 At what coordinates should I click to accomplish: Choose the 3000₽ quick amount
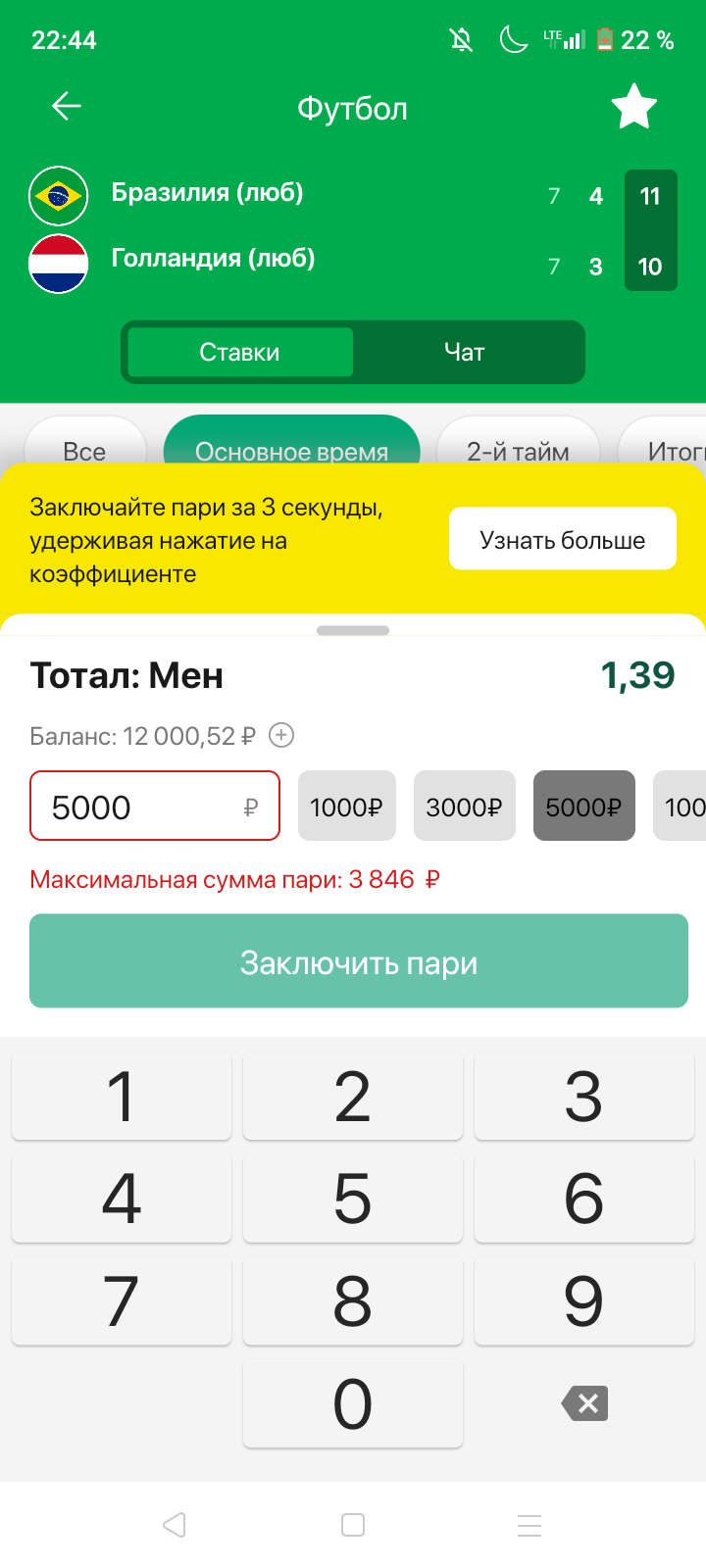click(464, 807)
